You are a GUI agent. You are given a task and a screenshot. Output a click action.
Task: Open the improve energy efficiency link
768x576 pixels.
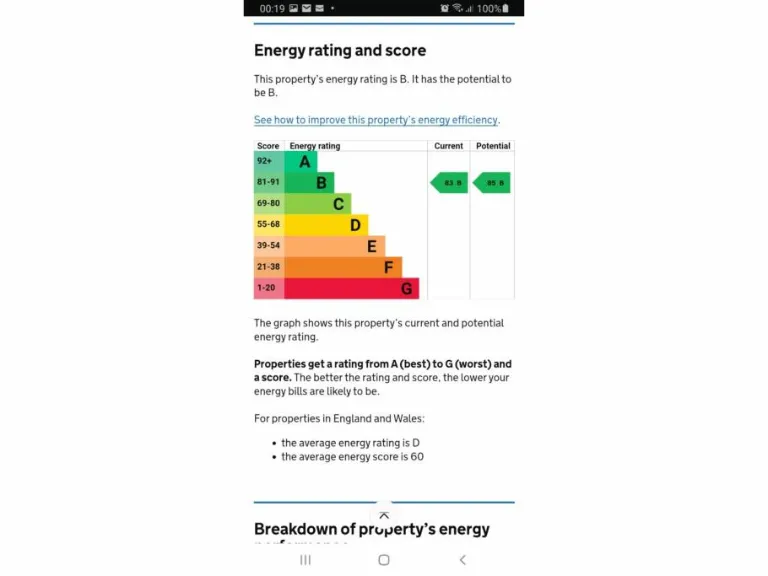click(x=375, y=120)
